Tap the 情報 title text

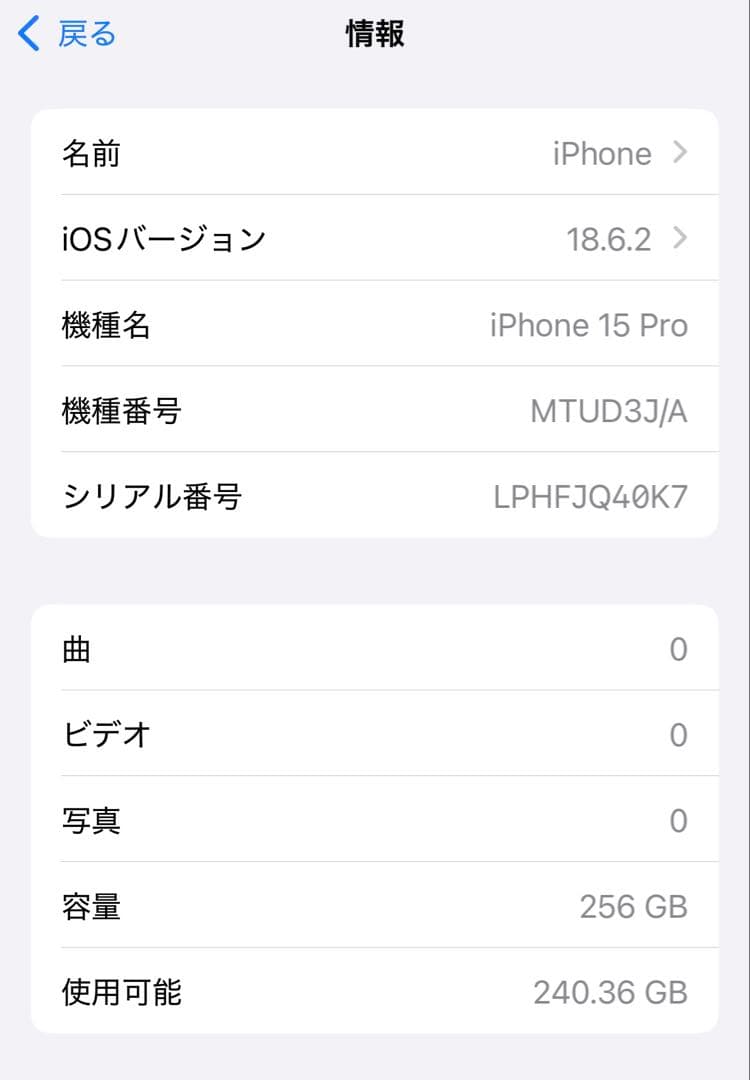pos(375,33)
